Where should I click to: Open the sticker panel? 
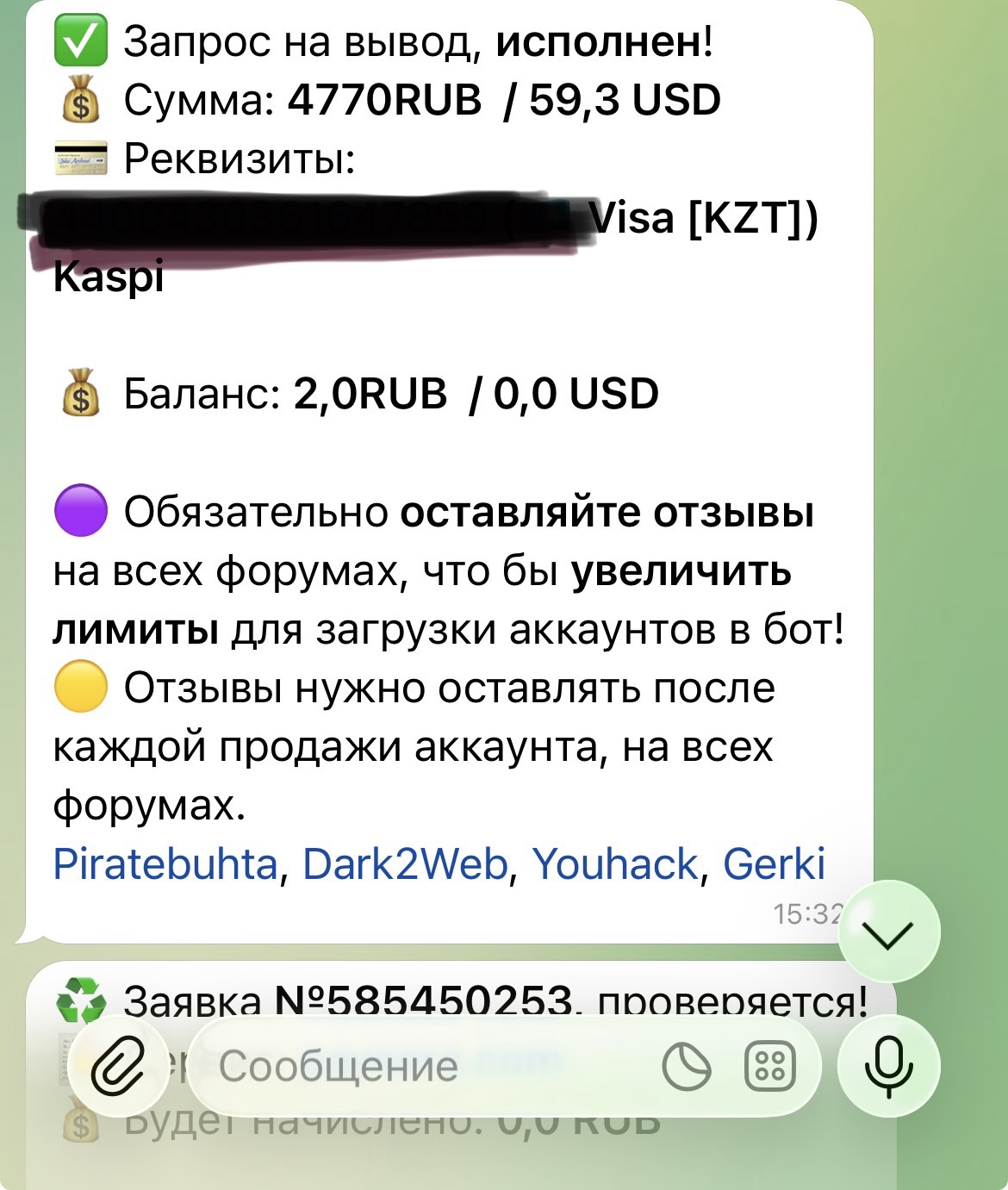click(687, 1067)
